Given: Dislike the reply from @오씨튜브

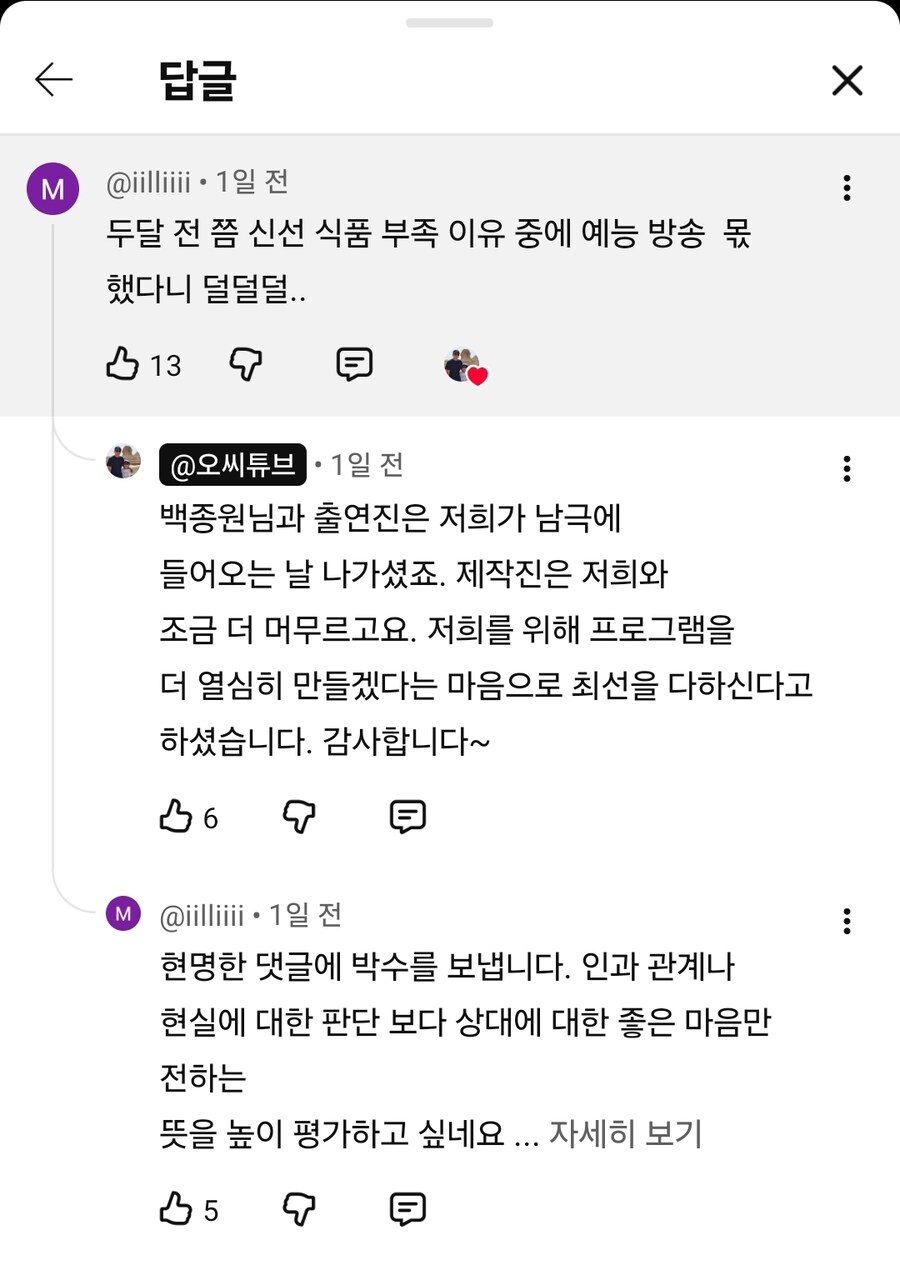Looking at the screenshot, I should point(297,817).
